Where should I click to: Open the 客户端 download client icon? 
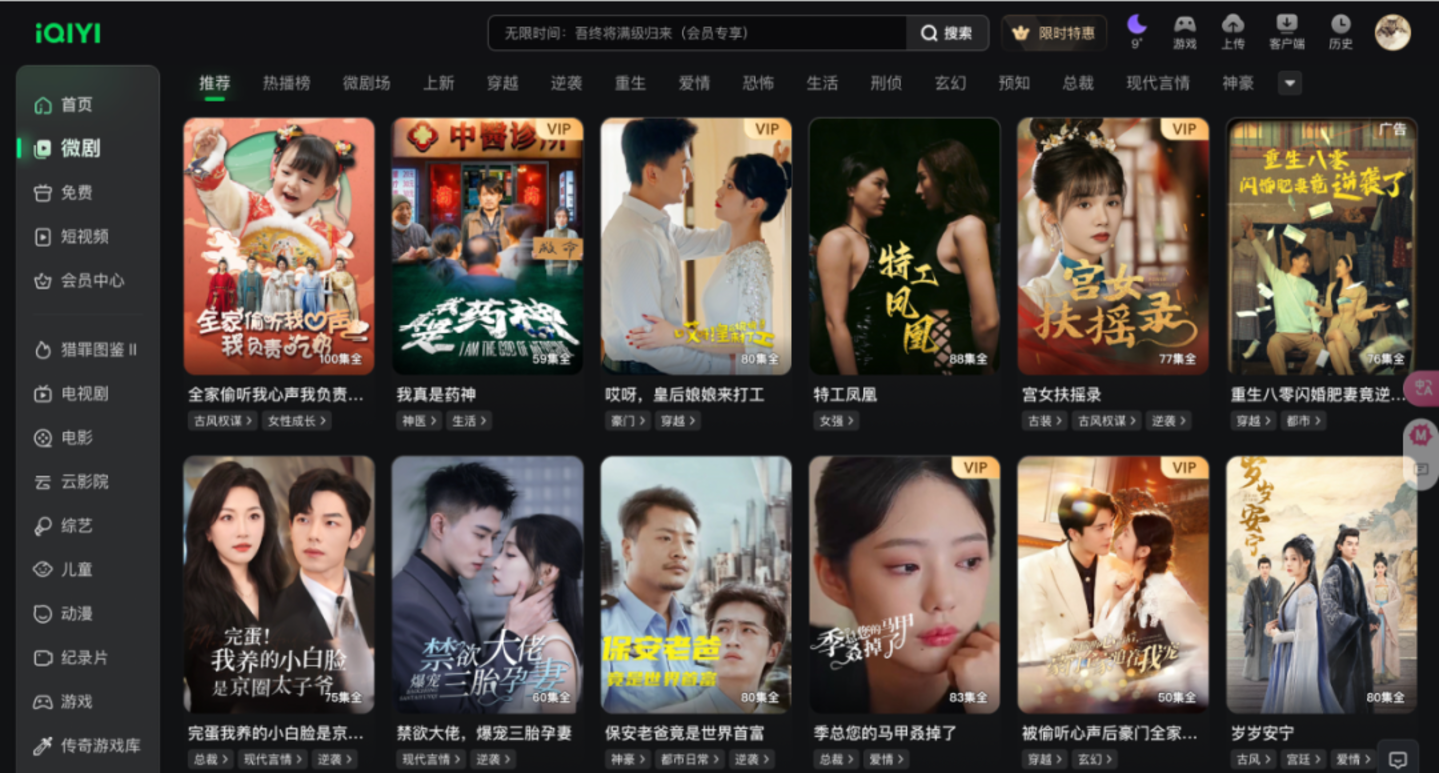[x=1287, y=32]
